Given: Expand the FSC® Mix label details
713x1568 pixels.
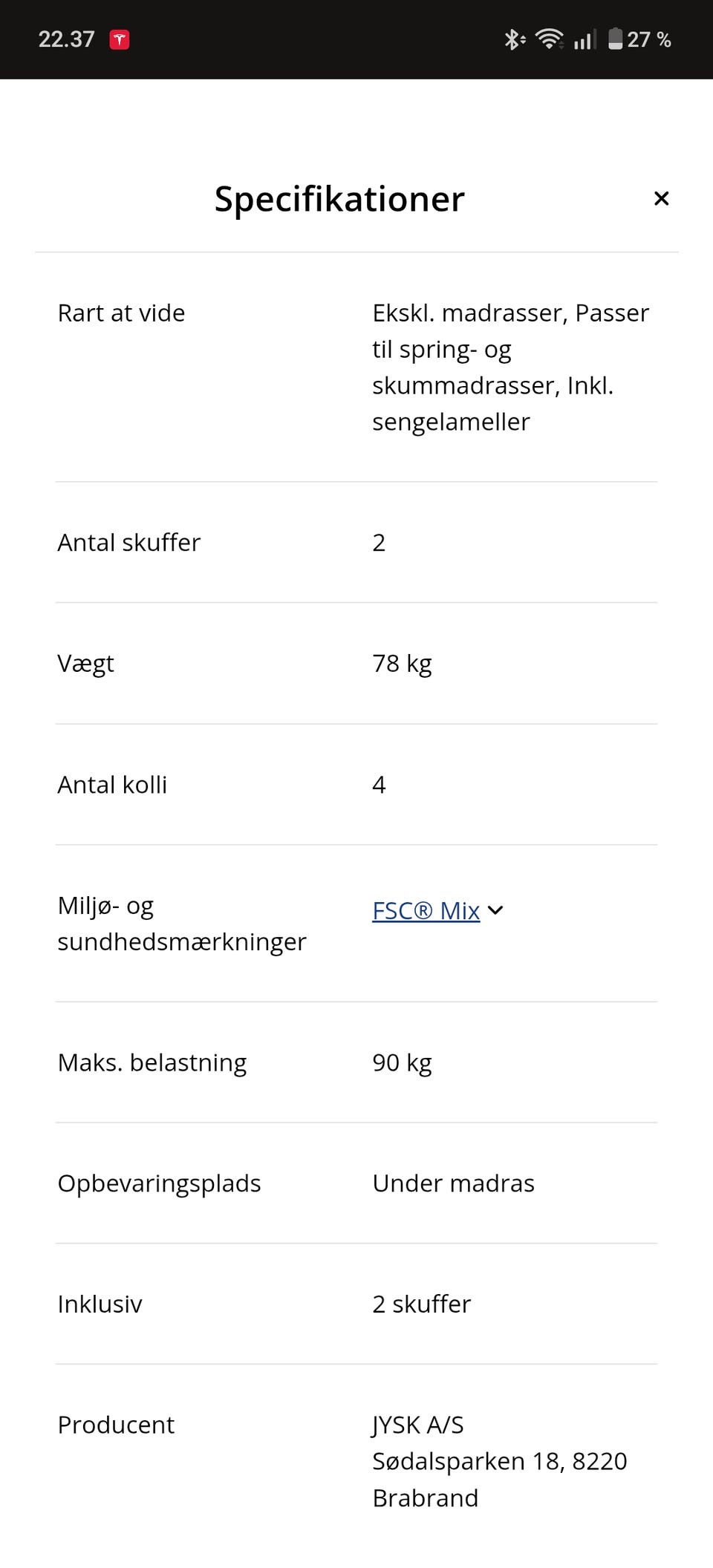Looking at the screenshot, I should click(x=438, y=910).
